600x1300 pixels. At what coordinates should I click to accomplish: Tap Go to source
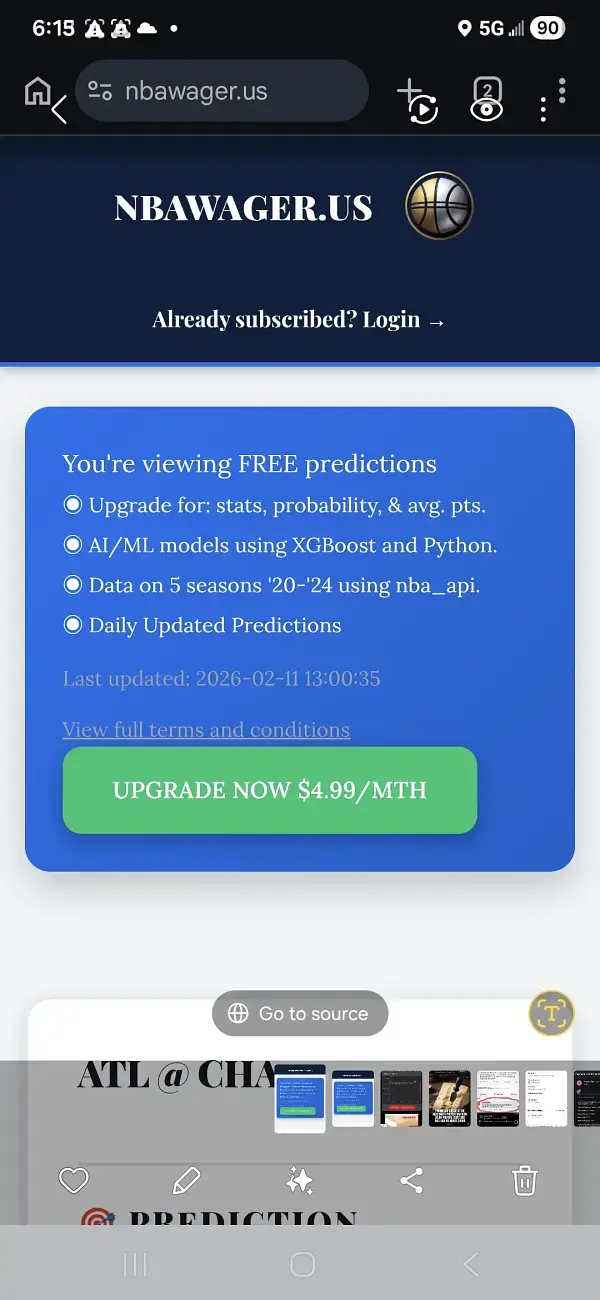point(299,1014)
